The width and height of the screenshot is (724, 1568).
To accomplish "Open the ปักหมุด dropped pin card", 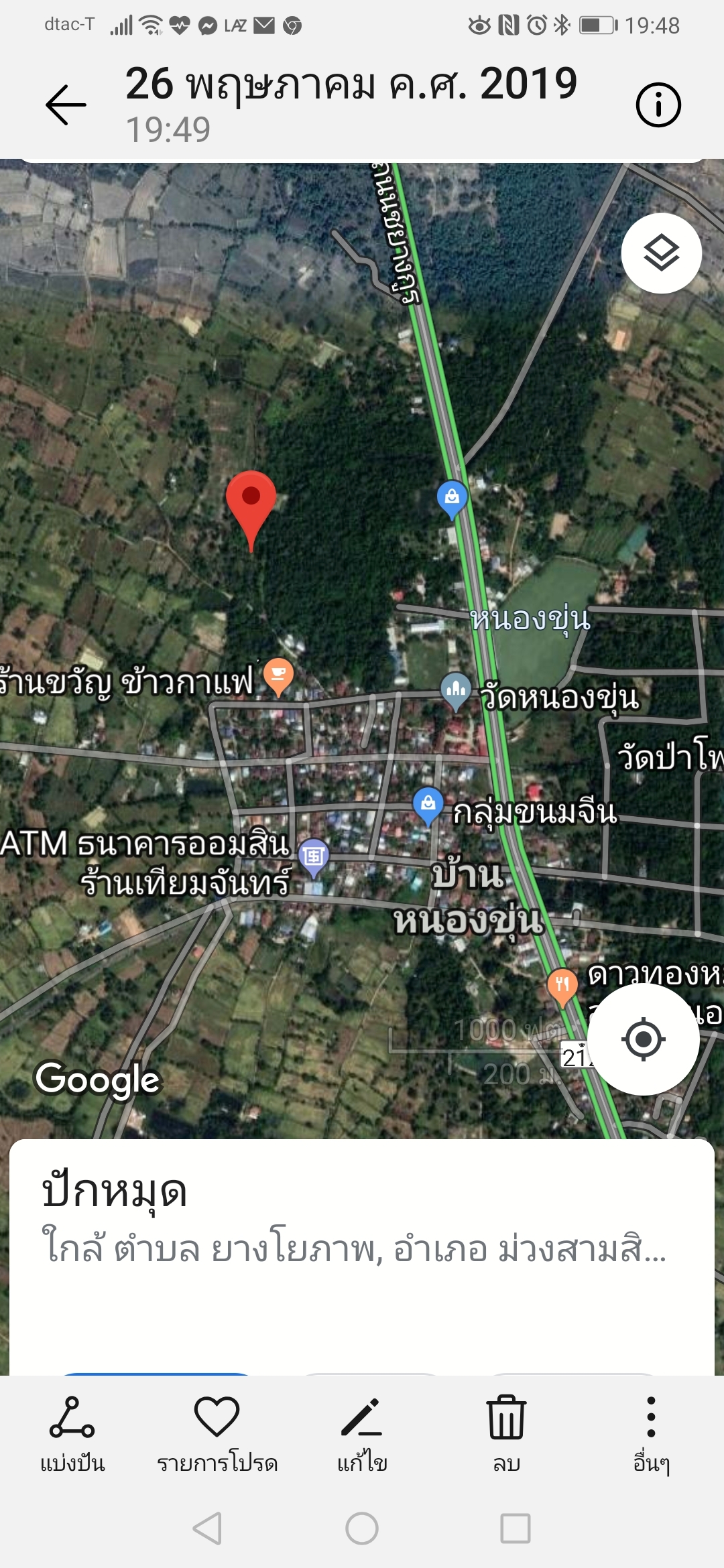I will pyautogui.click(x=362, y=1220).
